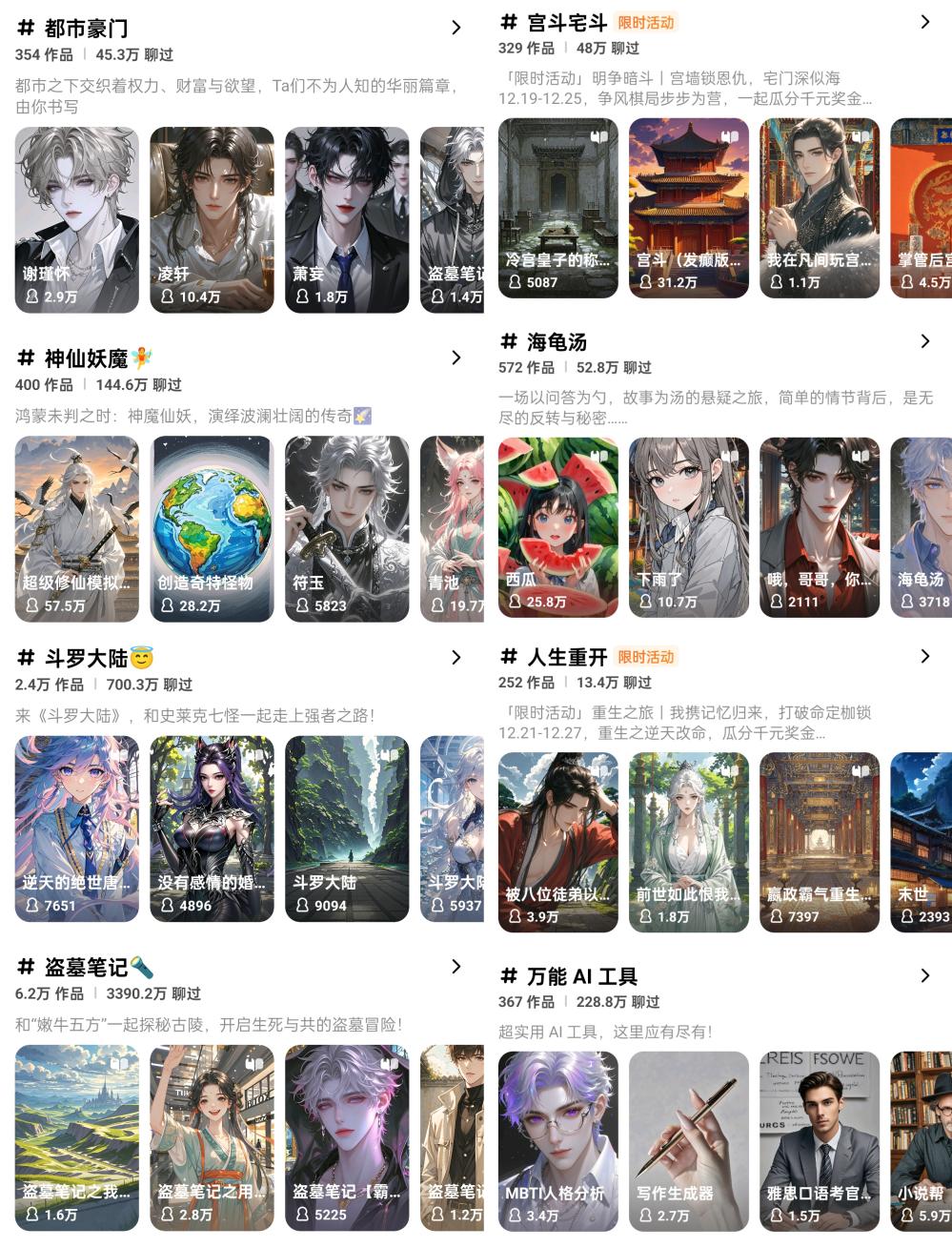Tap the 创造奇特怪物 card
This screenshot has height=1248, width=952.
click(212, 529)
